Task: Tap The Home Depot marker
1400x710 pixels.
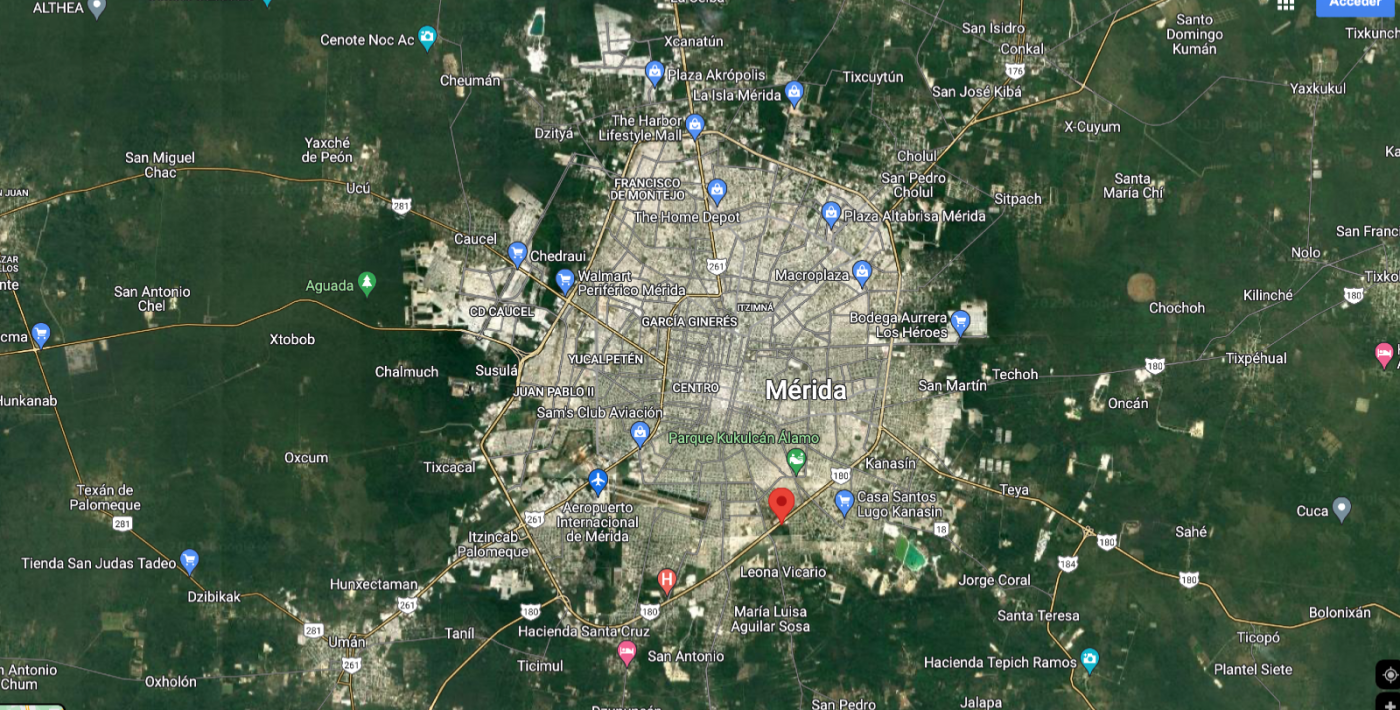Action: pyautogui.click(x=717, y=191)
